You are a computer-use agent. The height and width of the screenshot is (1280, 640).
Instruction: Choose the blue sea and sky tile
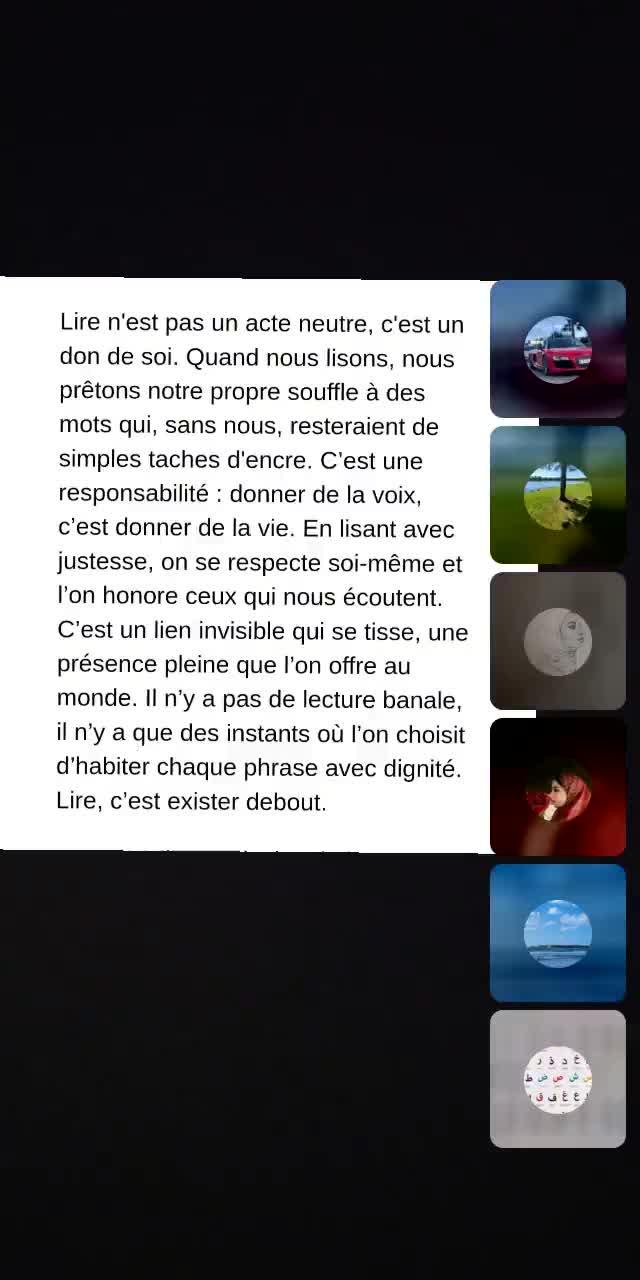tap(558, 933)
